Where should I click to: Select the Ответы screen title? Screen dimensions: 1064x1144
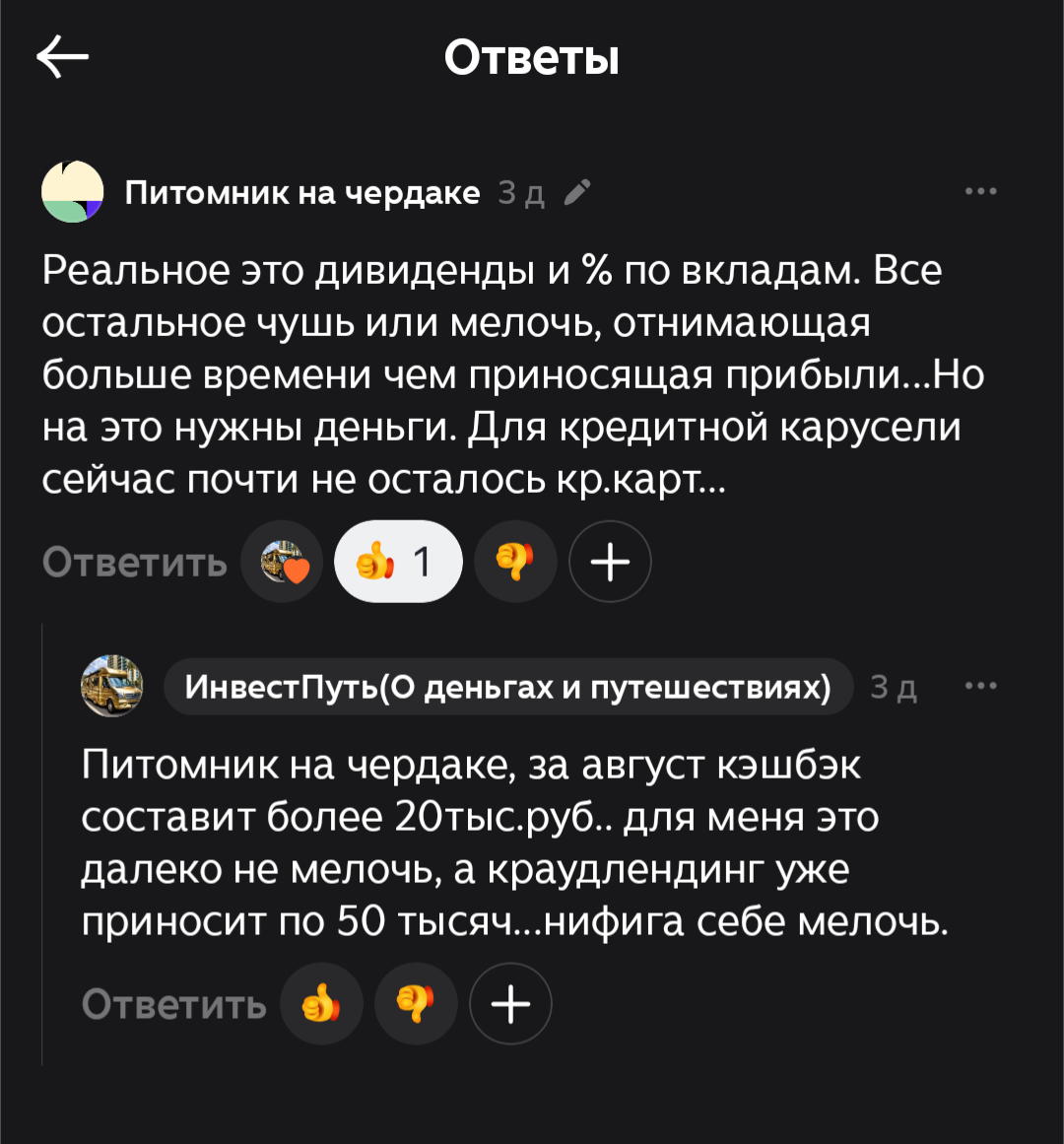pos(532,59)
